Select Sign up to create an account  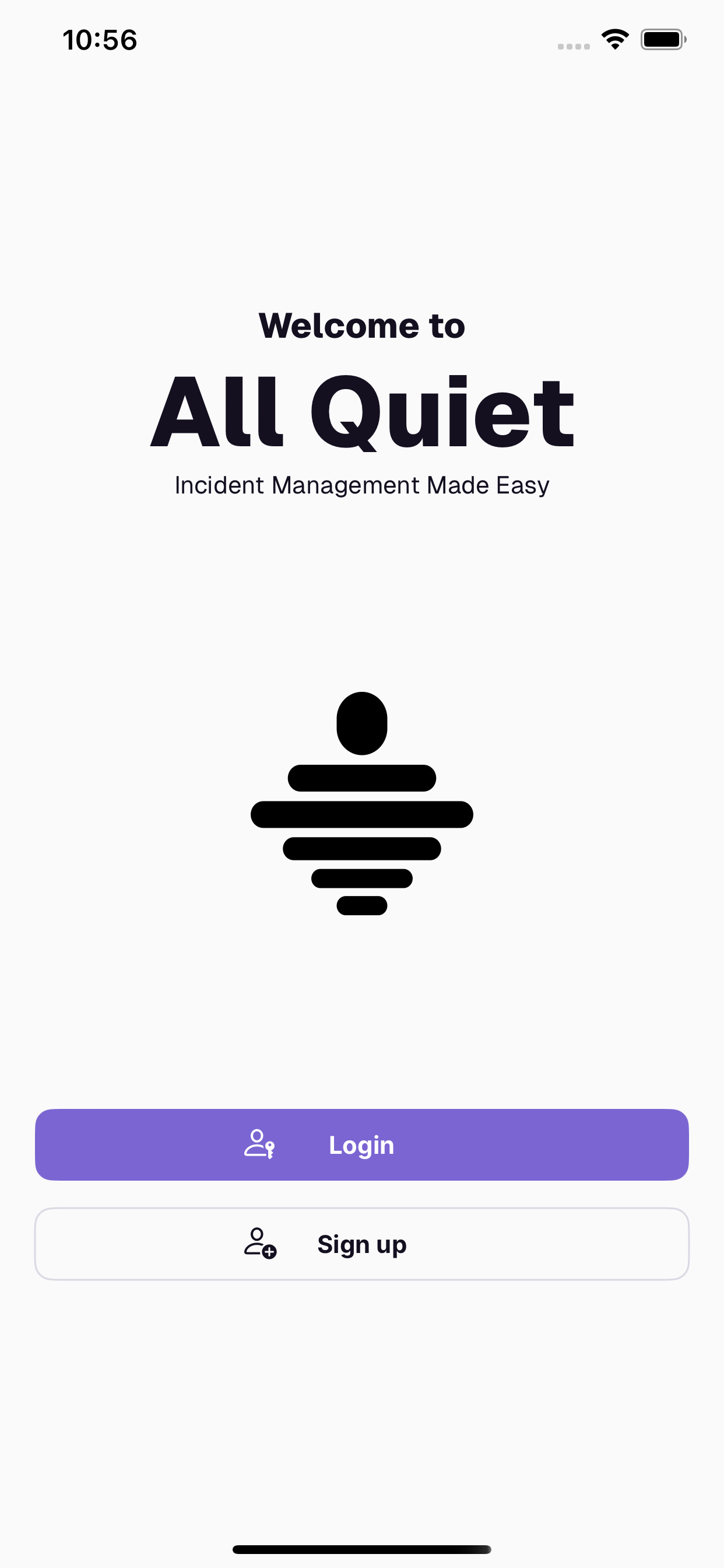point(361,1244)
